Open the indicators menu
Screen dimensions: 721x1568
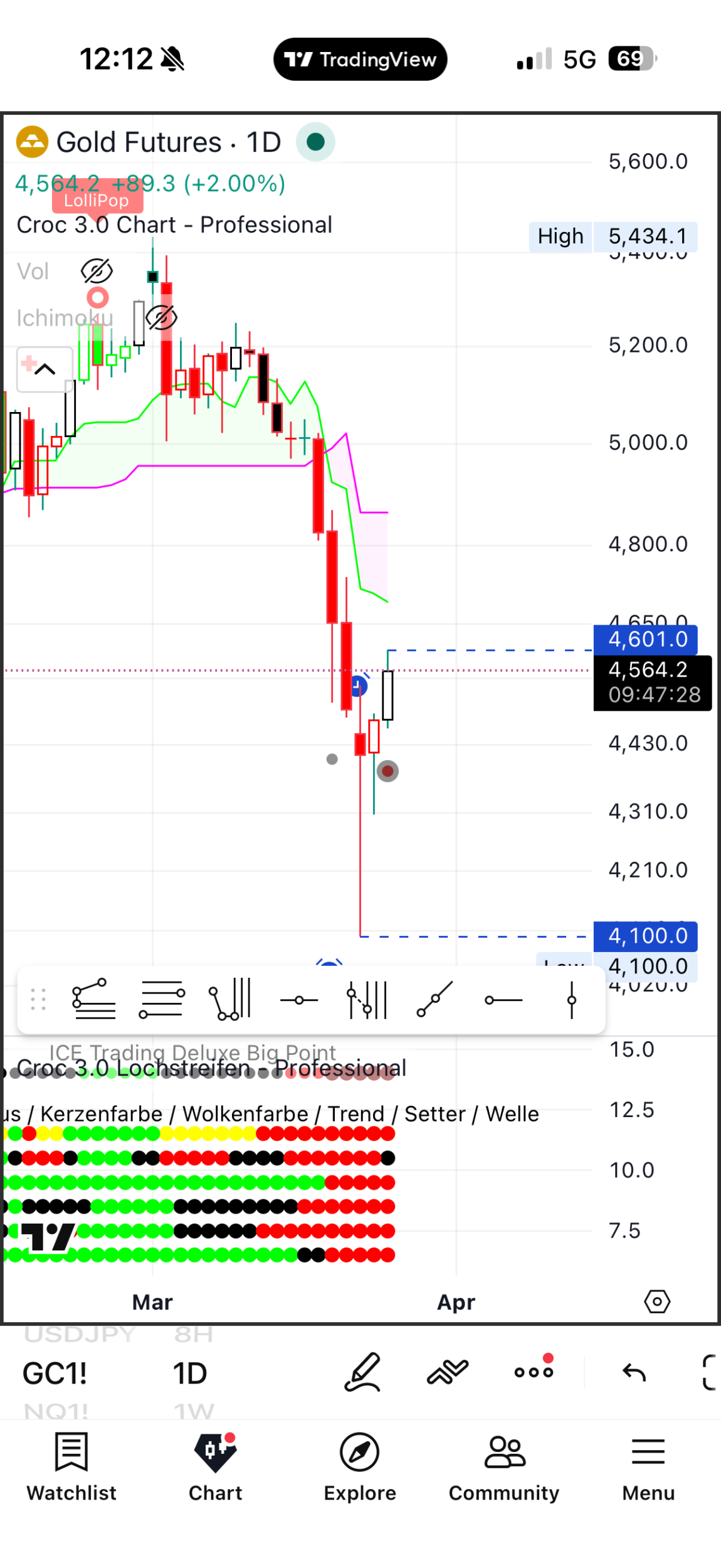point(448,1372)
